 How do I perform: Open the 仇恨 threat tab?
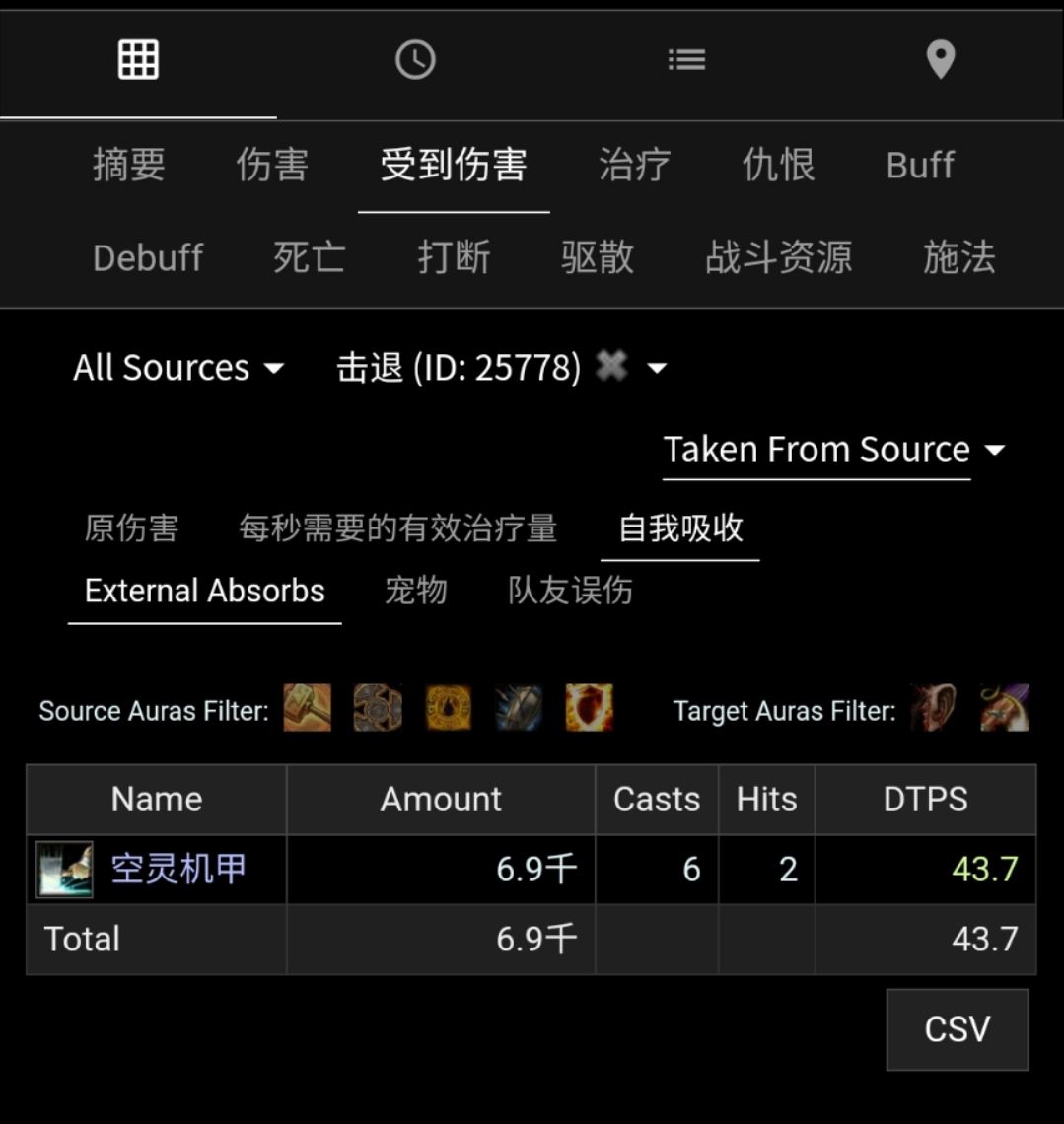tap(778, 165)
